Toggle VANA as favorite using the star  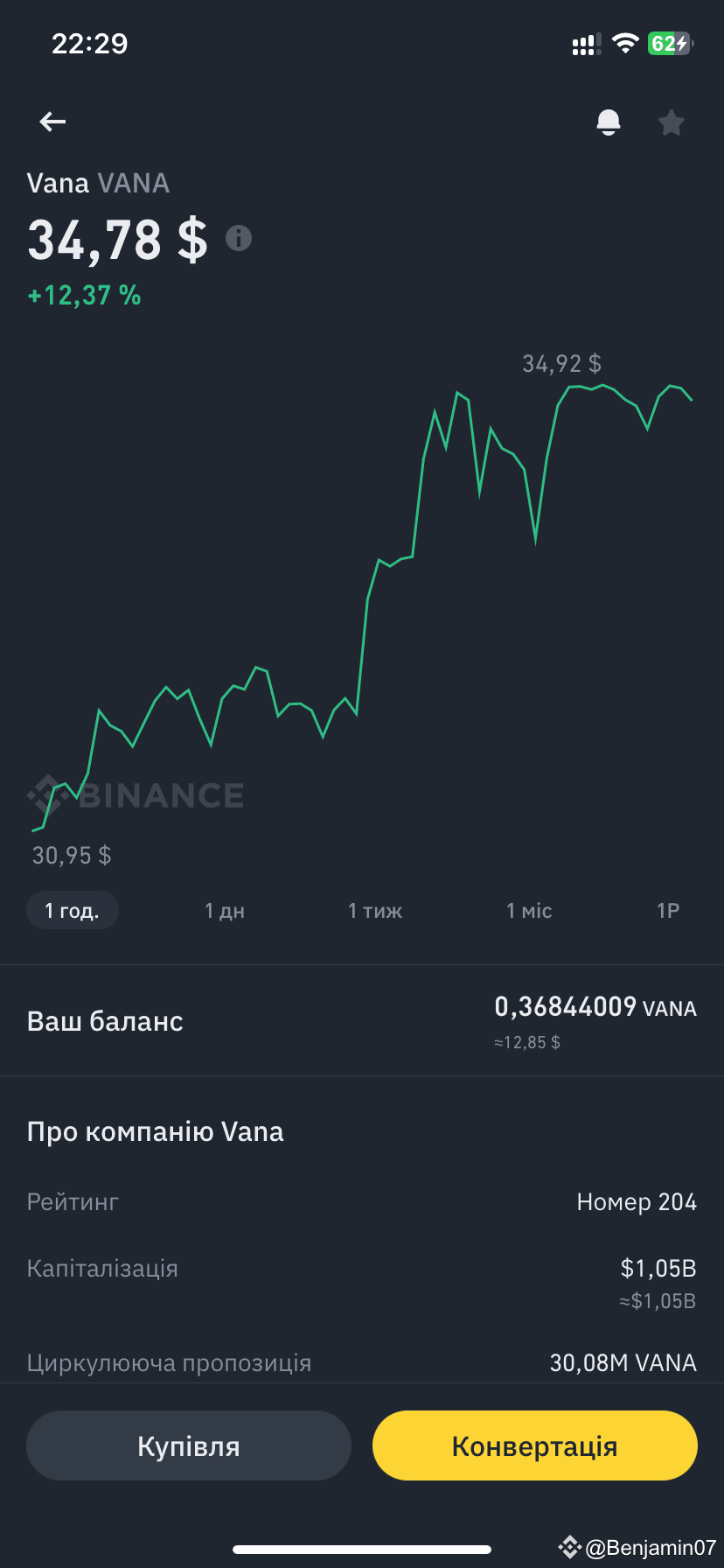[671, 122]
